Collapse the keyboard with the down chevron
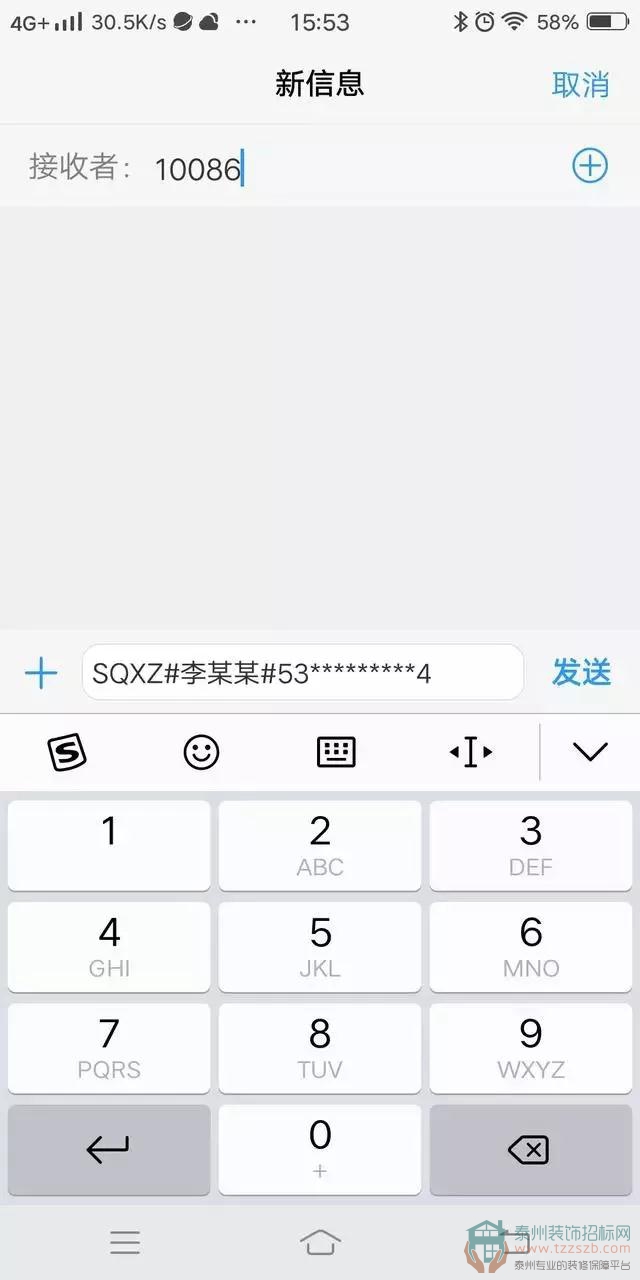640x1280 pixels. pos(590,752)
